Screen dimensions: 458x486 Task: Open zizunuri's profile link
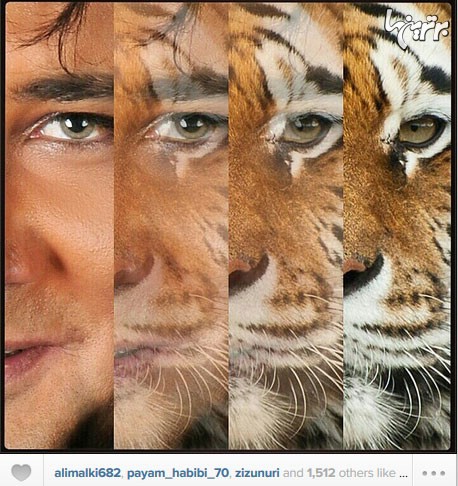257,473
